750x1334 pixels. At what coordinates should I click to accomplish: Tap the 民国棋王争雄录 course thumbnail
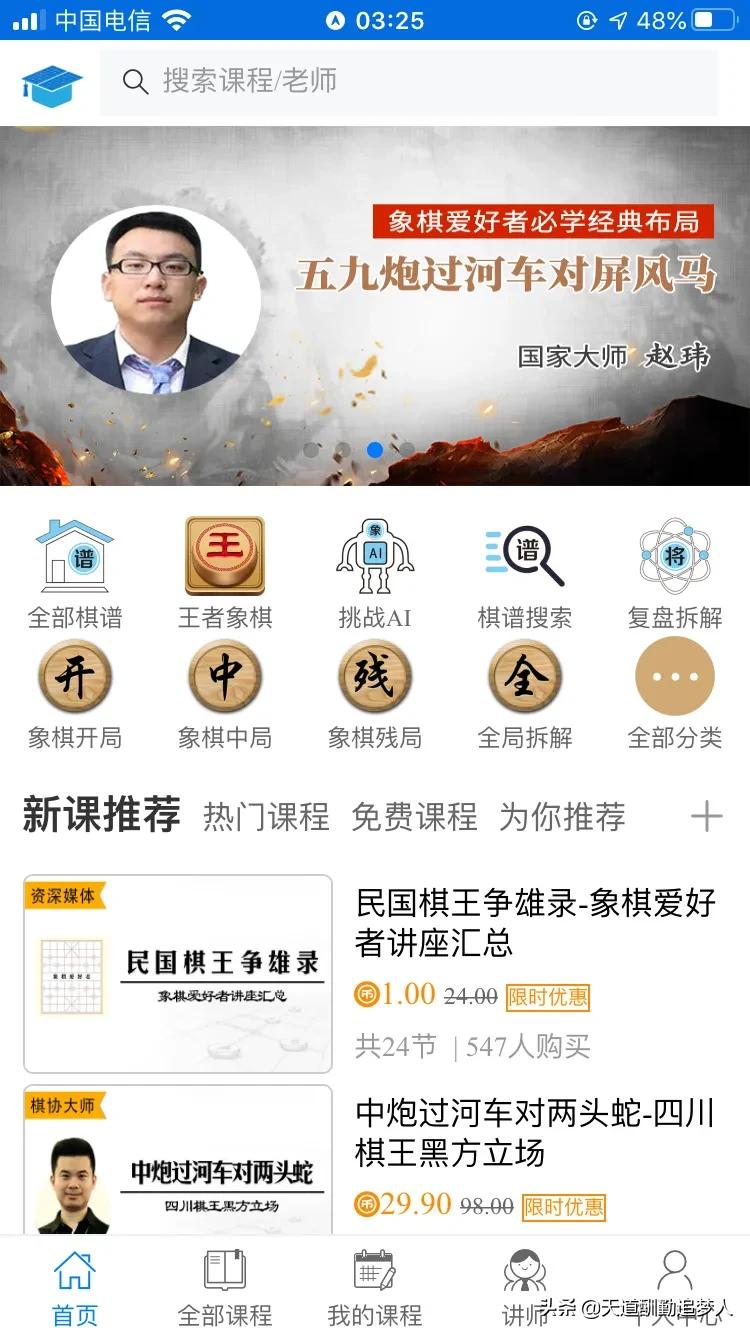point(178,970)
